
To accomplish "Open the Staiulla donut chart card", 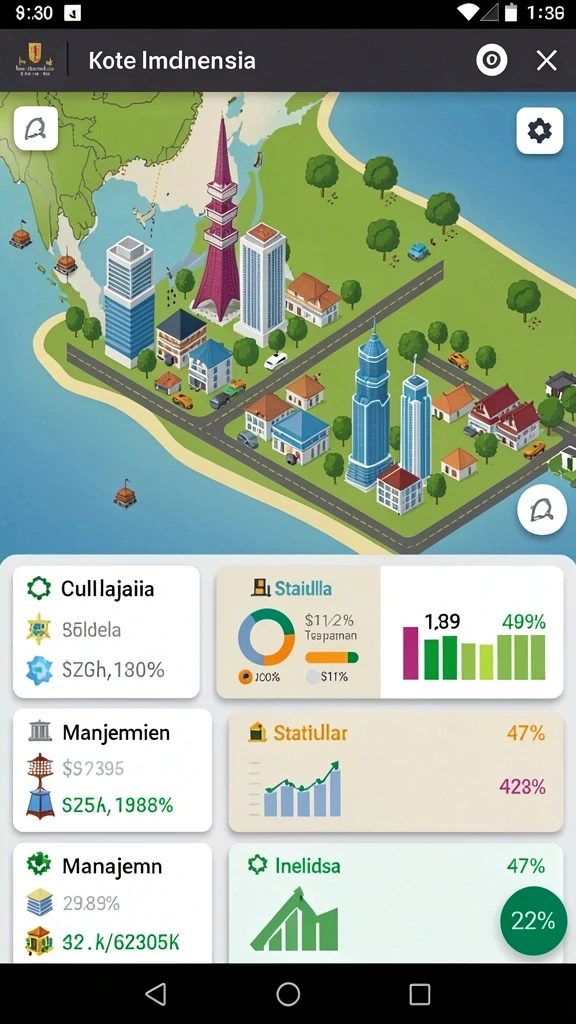I will click(x=390, y=632).
